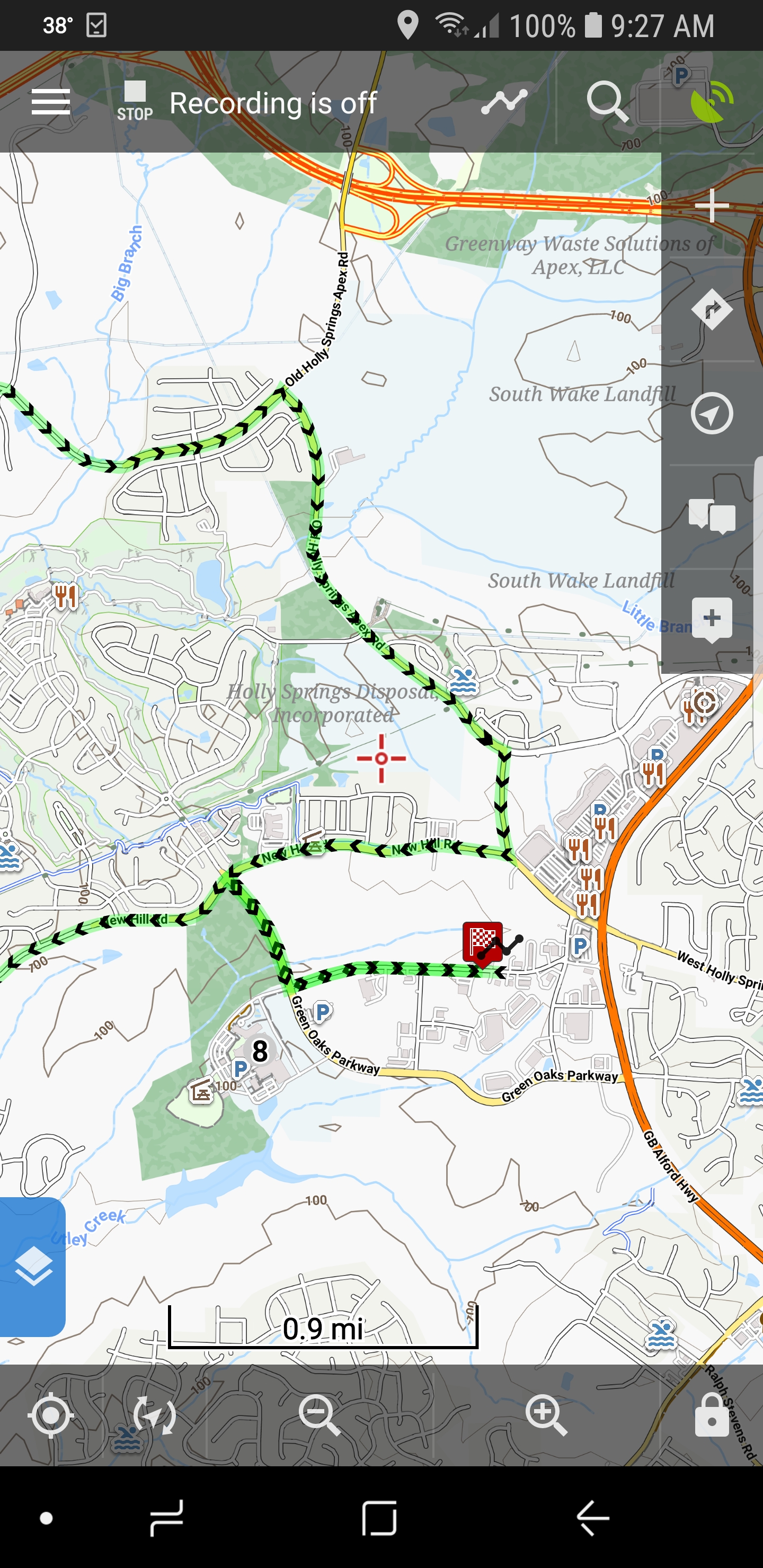
Task: Open the system recent apps button
Action: coord(167,1518)
